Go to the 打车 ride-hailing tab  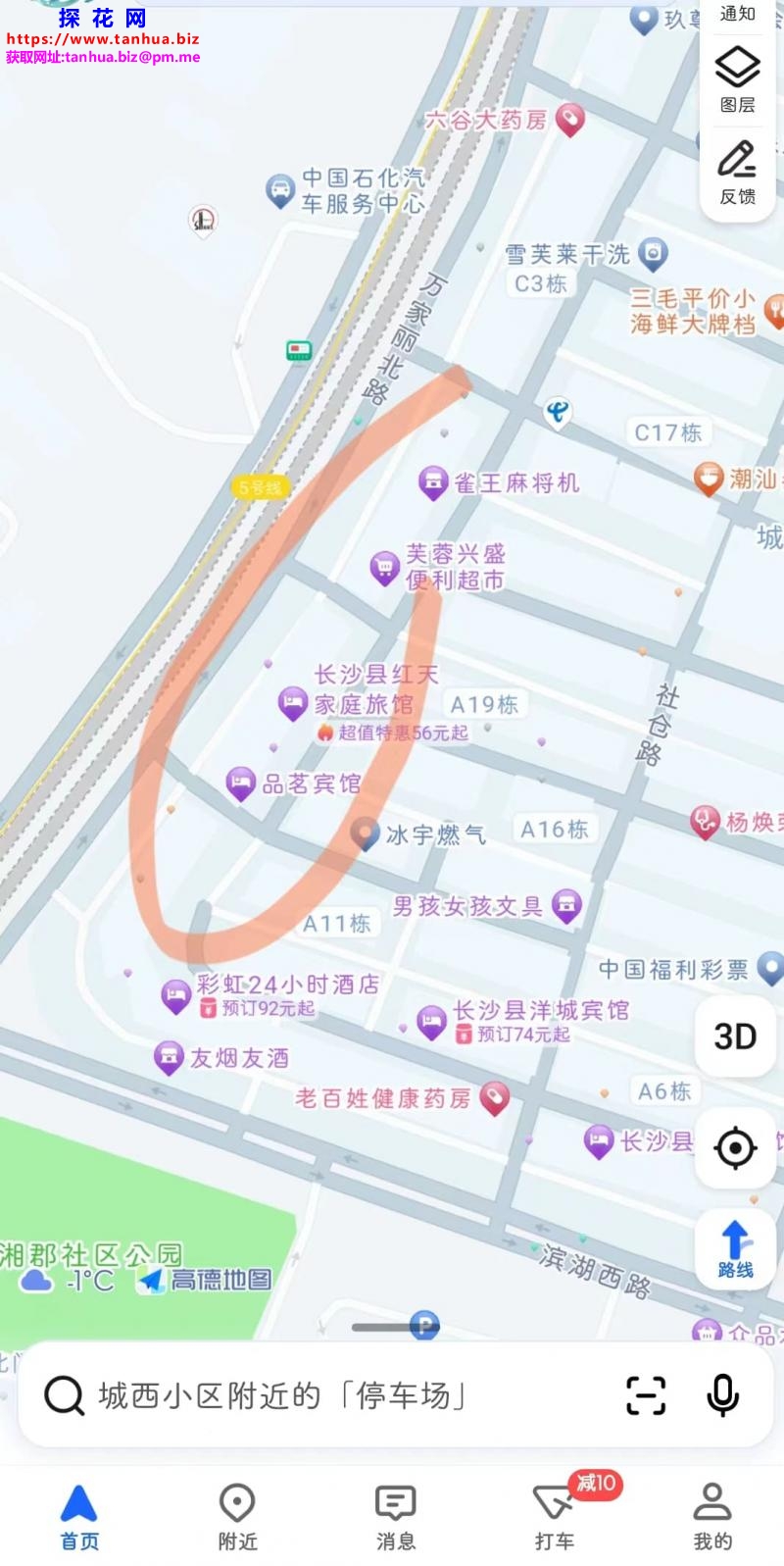pyautogui.click(x=555, y=1517)
